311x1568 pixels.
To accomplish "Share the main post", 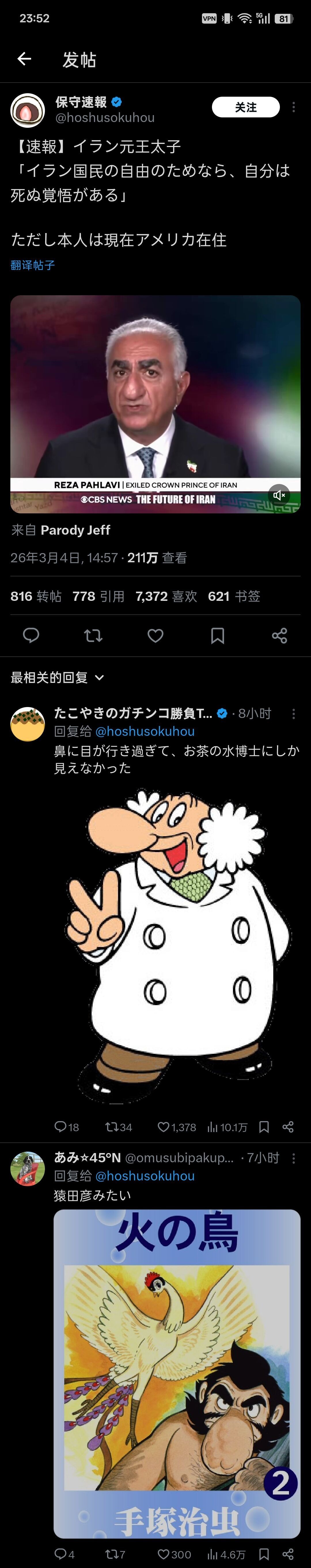I will [x=280, y=635].
